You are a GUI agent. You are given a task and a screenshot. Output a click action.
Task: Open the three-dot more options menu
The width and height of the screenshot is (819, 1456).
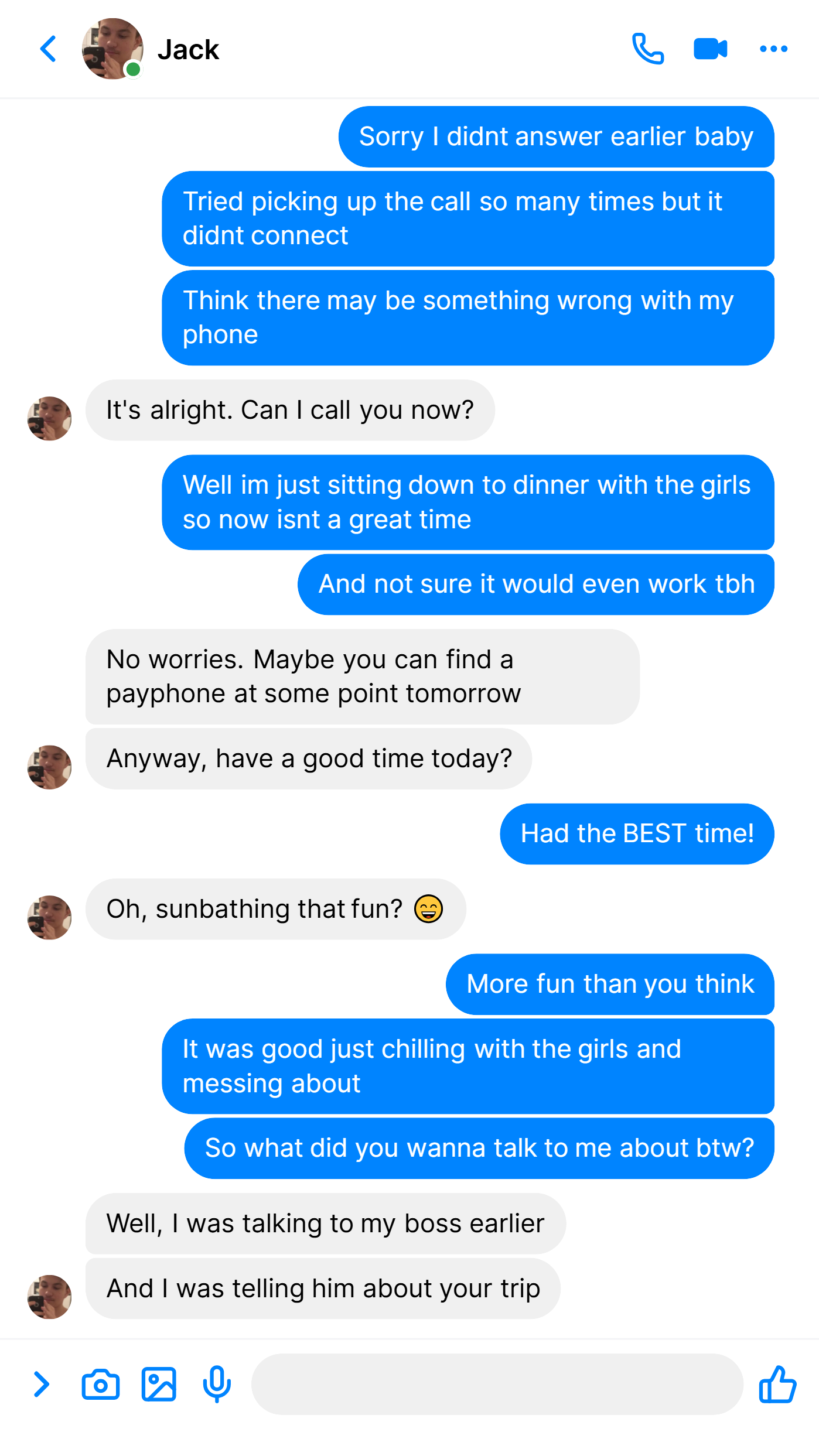[x=773, y=49]
